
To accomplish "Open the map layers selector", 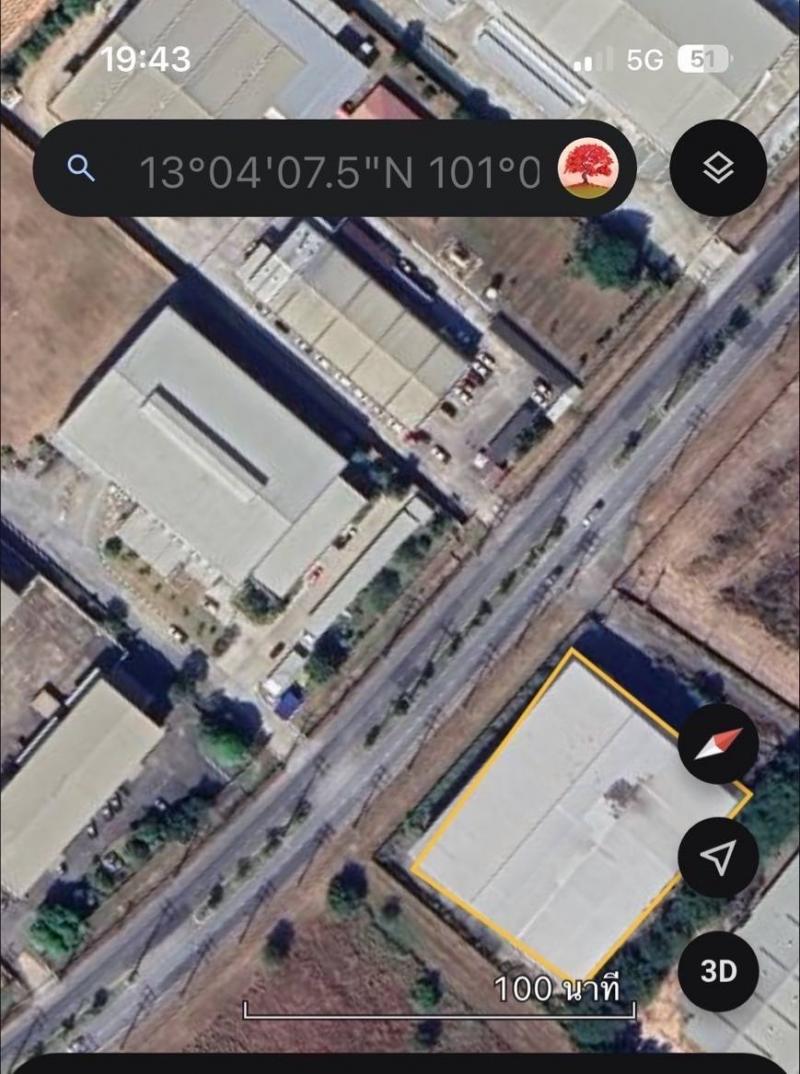I will [x=718, y=169].
